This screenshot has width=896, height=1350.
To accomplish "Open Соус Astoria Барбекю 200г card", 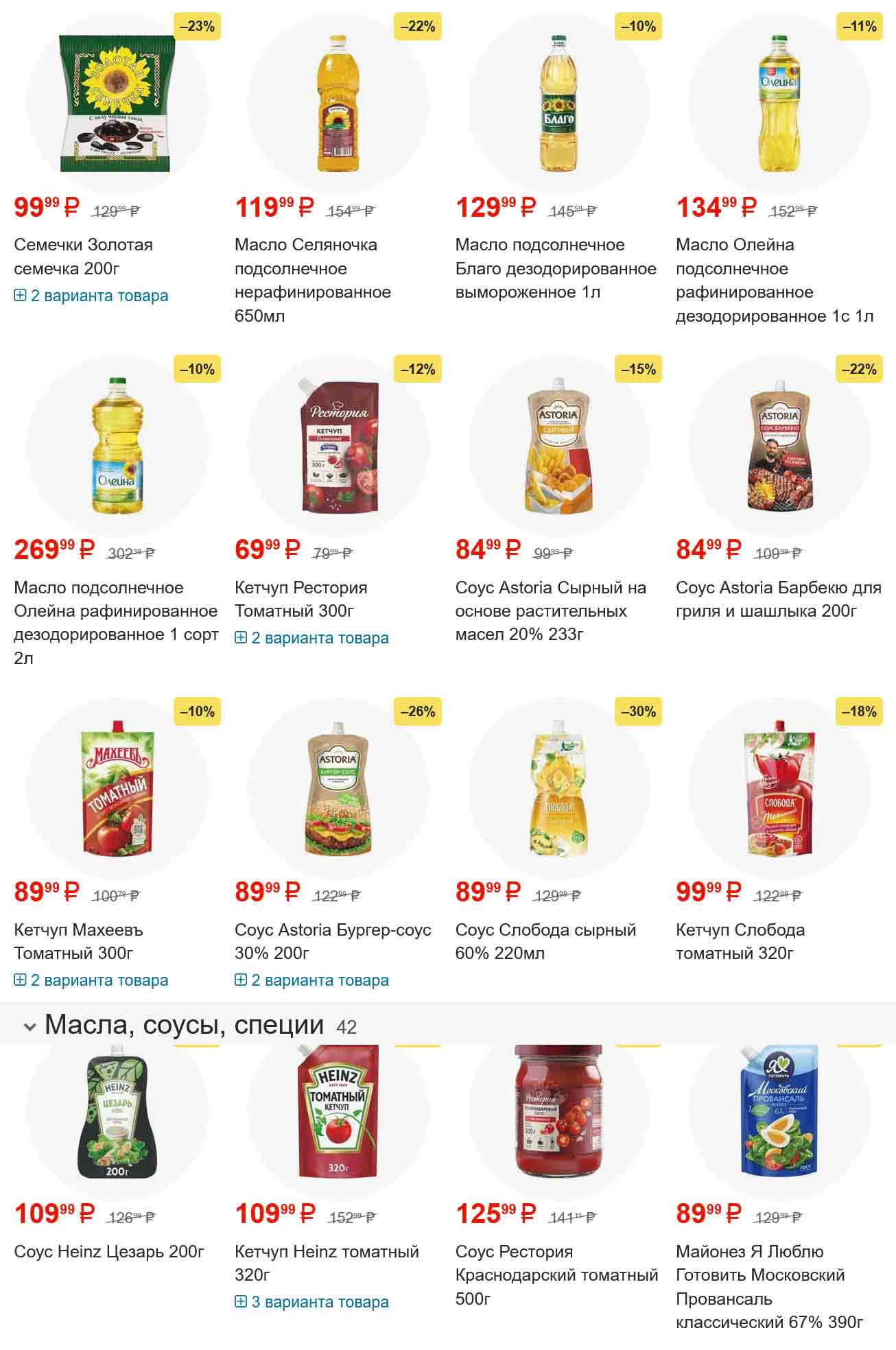I will pyautogui.click(x=778, y=599).
